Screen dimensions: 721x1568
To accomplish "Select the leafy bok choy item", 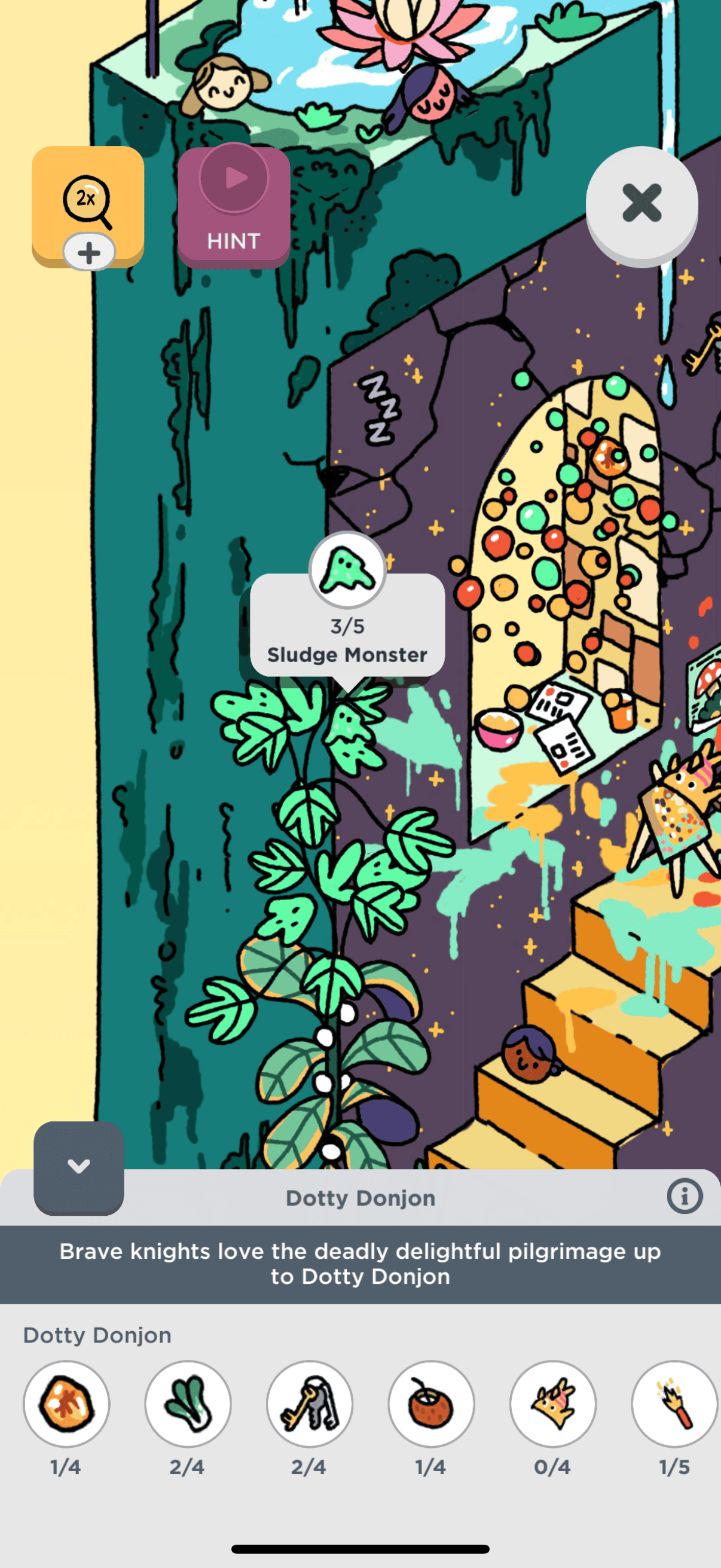I will click(187, 1404).
